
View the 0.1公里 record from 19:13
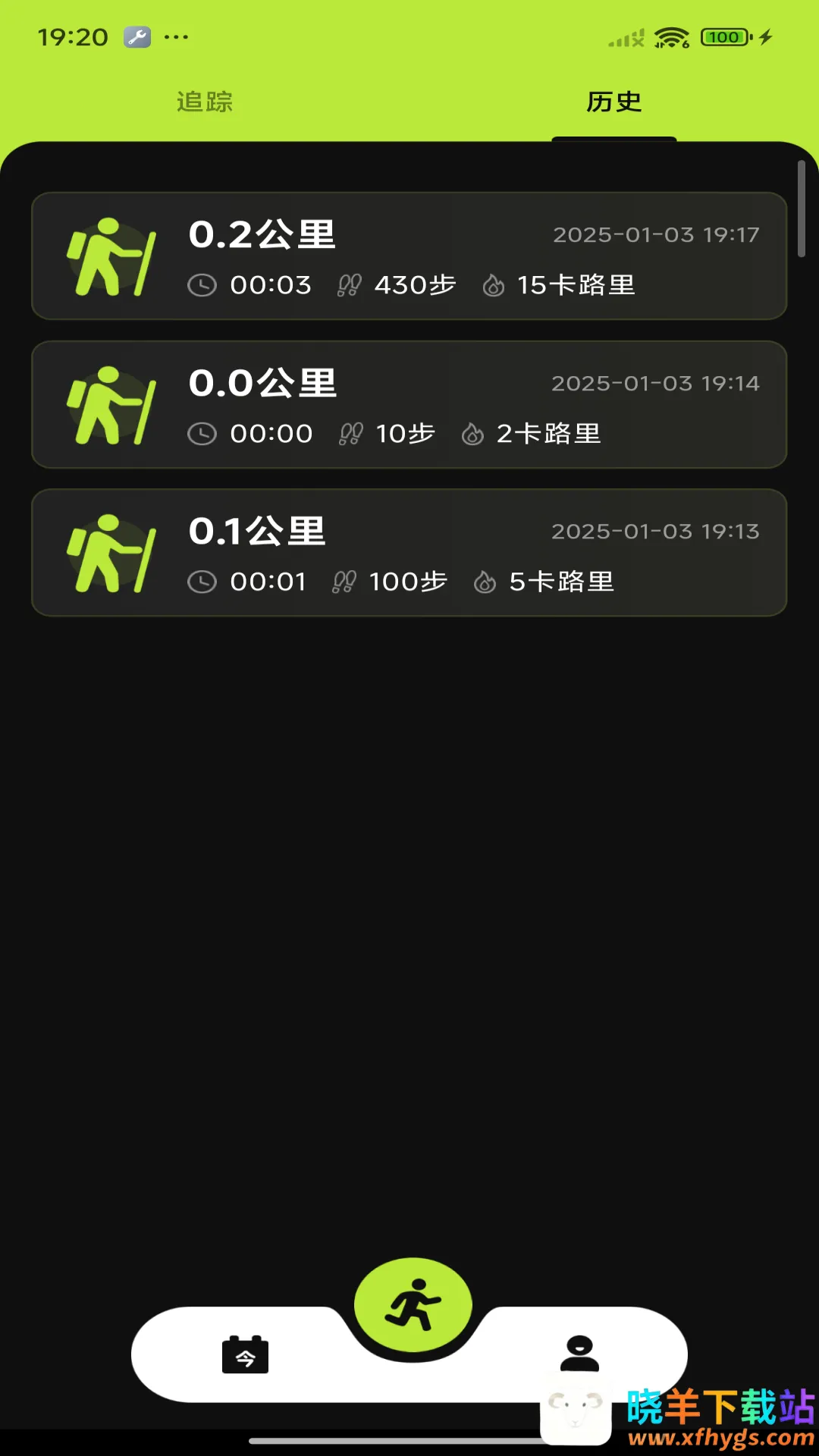click(x=409, y=553)
